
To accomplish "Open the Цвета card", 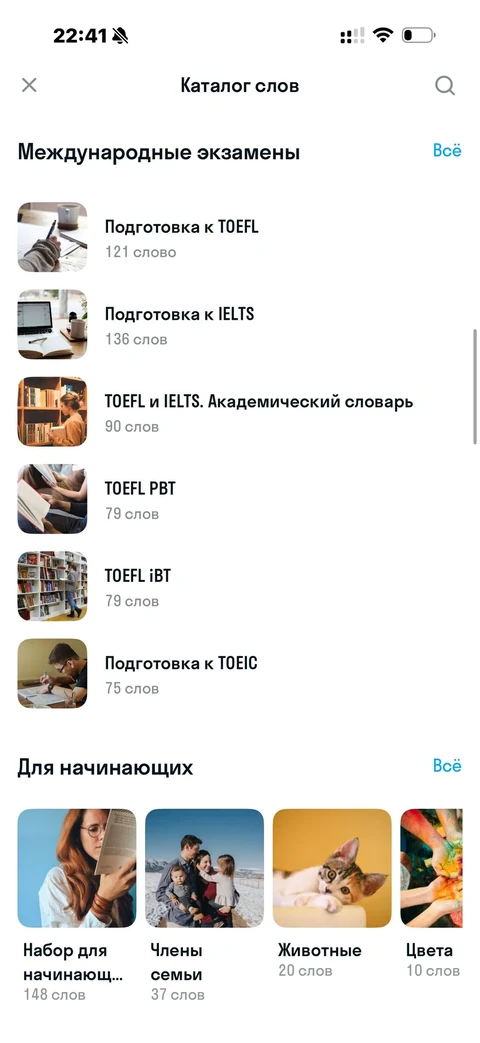I will pyautogui.click(x=432, y=893).
